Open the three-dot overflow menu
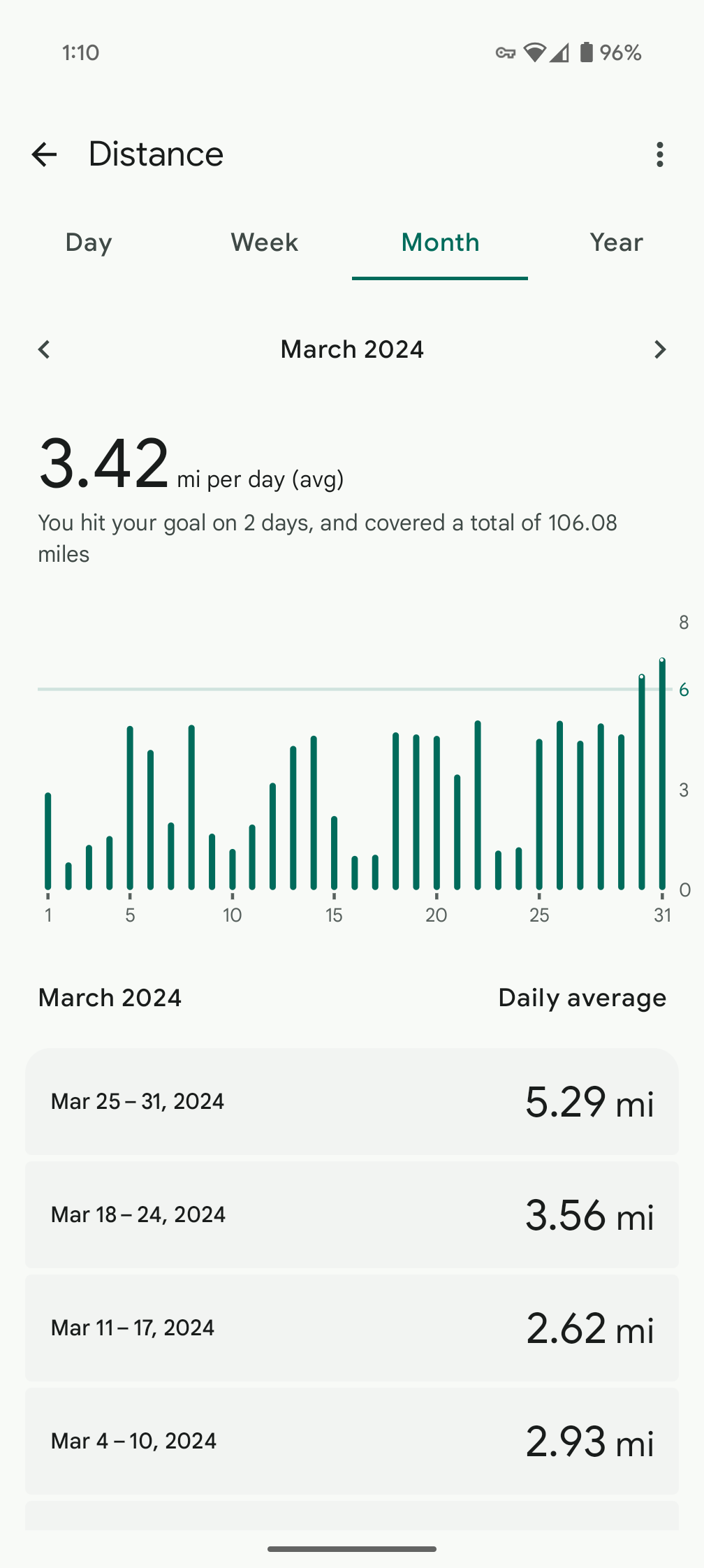This screenshot has height=1568, width=704. coord(659,154)
